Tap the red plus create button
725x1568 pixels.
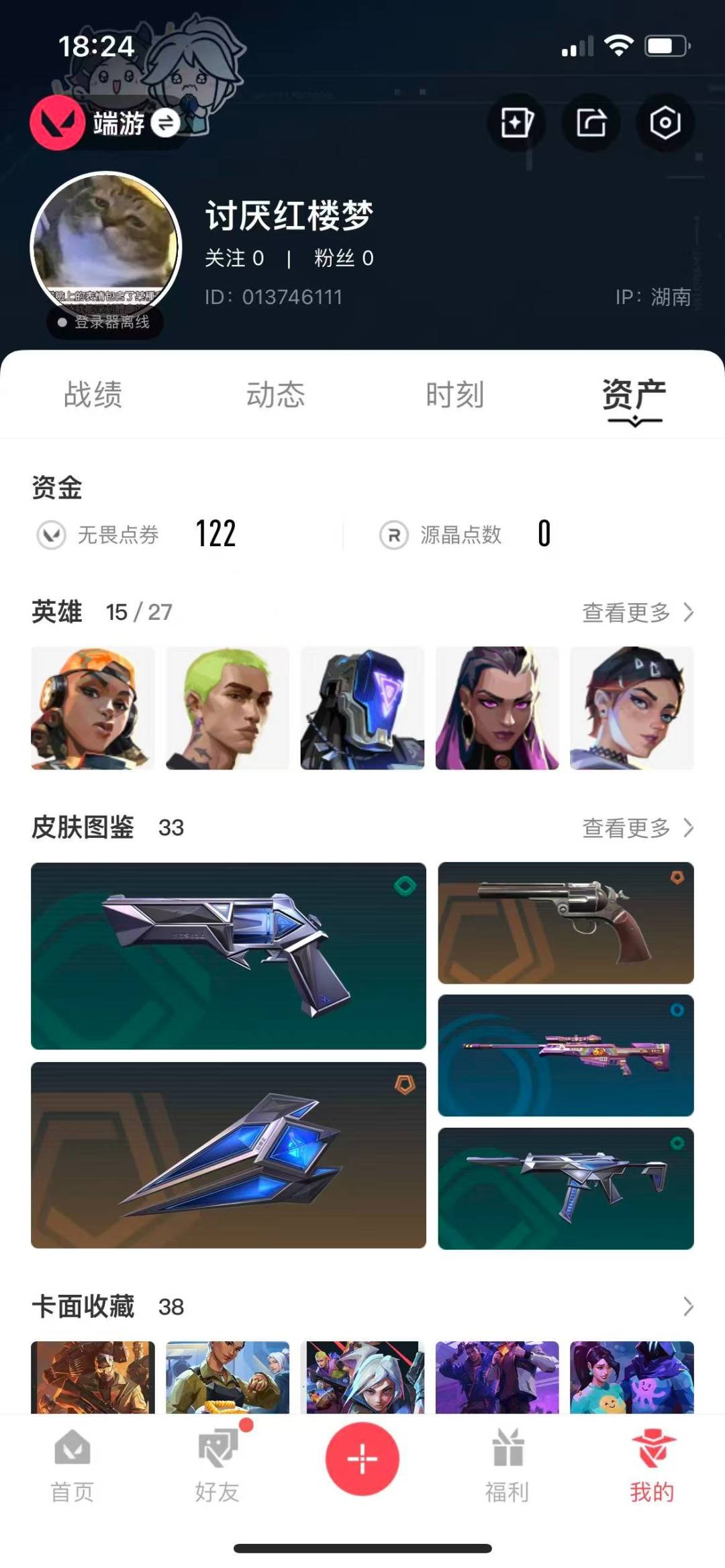click(x=362, y=1459)
